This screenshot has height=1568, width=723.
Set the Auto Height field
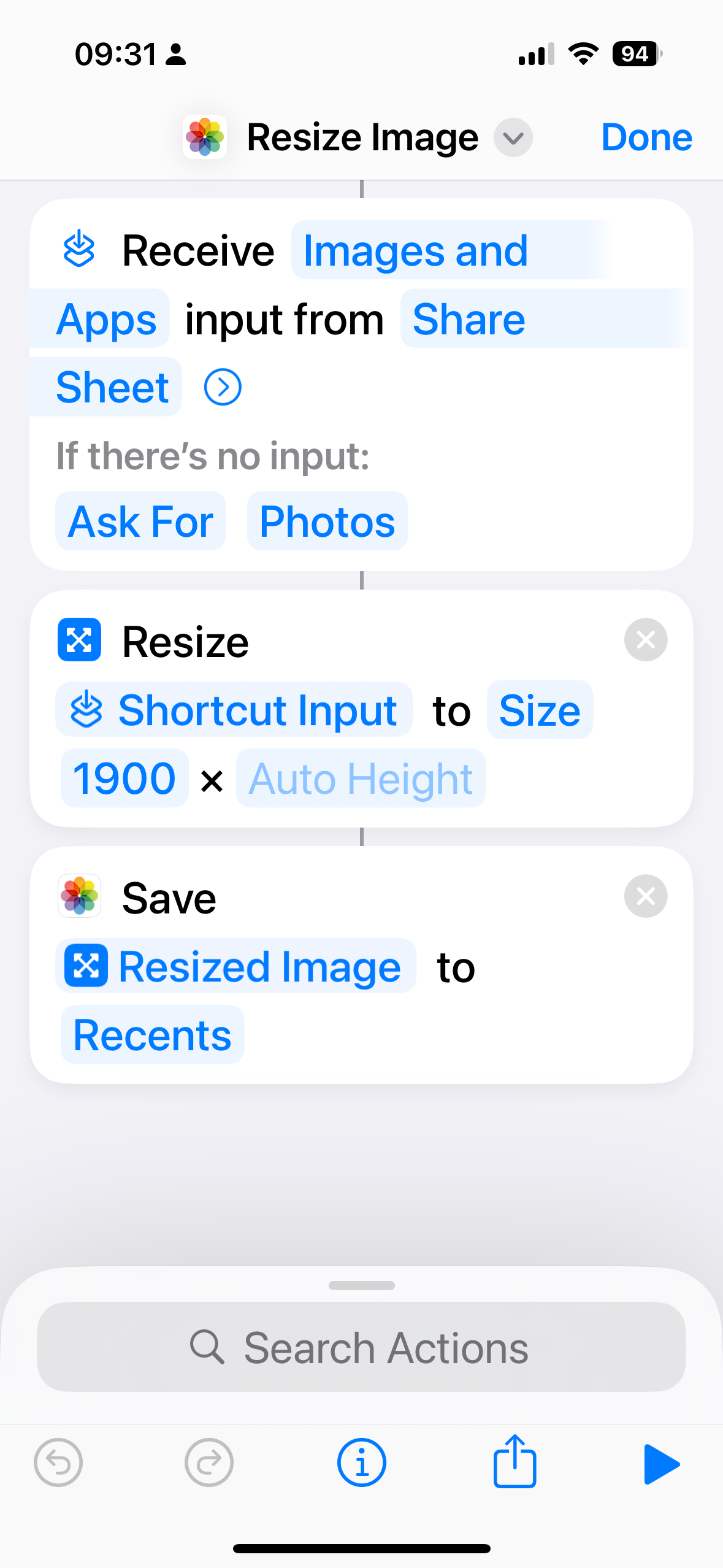[x=361, y=778]
